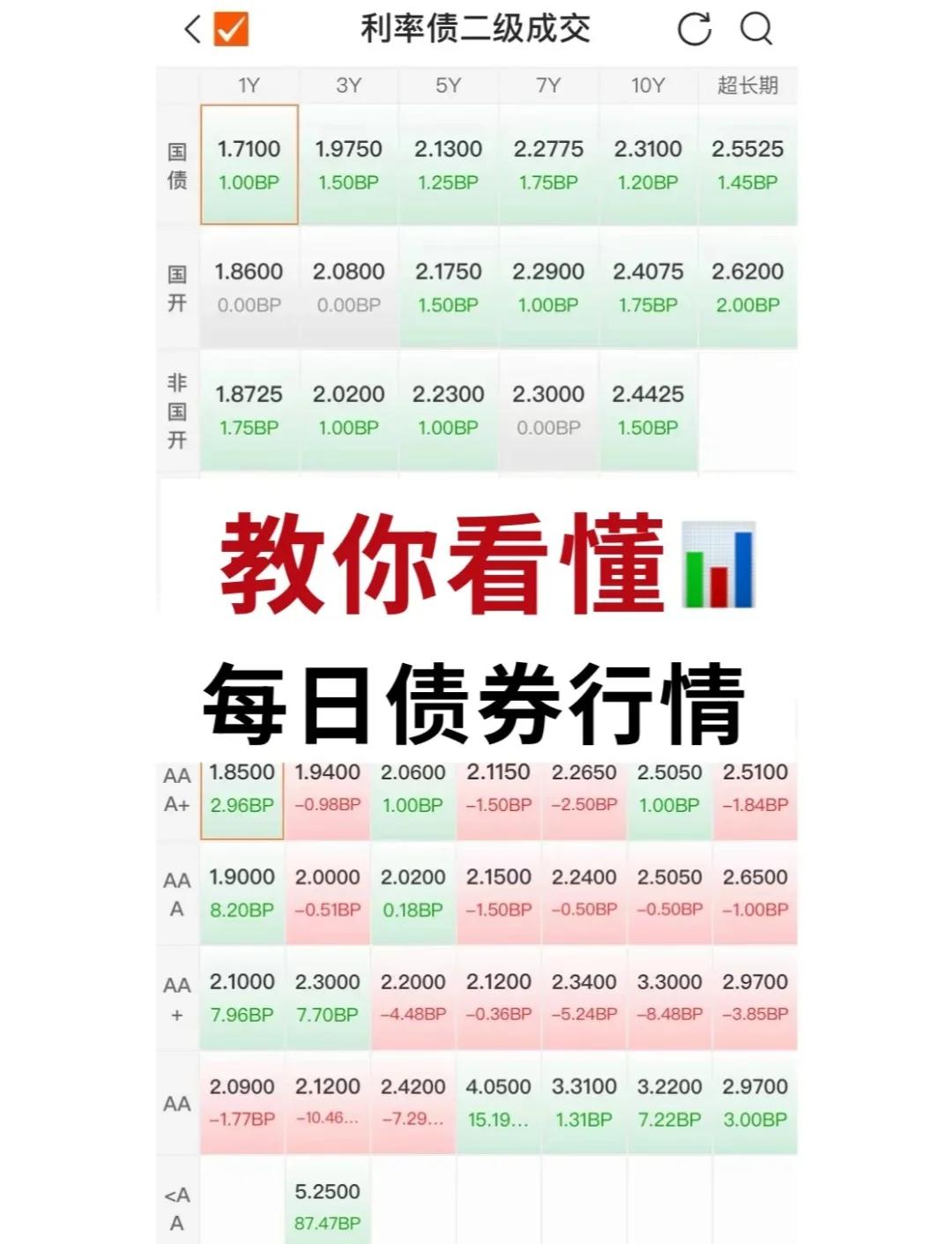Tap the 国开 row label
The height and width of the screenshot is (1244, 952).
click(176, 288)
